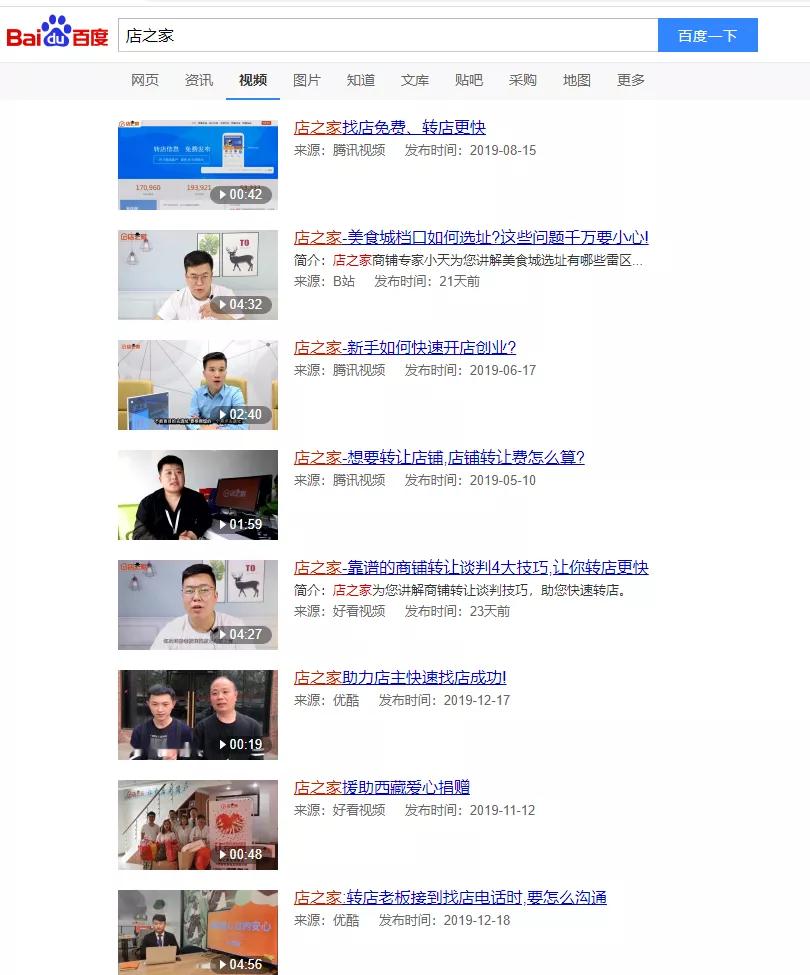The height and width of the screenshot is (975, 810).
Task: Click the 00:48 爱心捐赠 video thumbnail
Action: pos(197,824)
